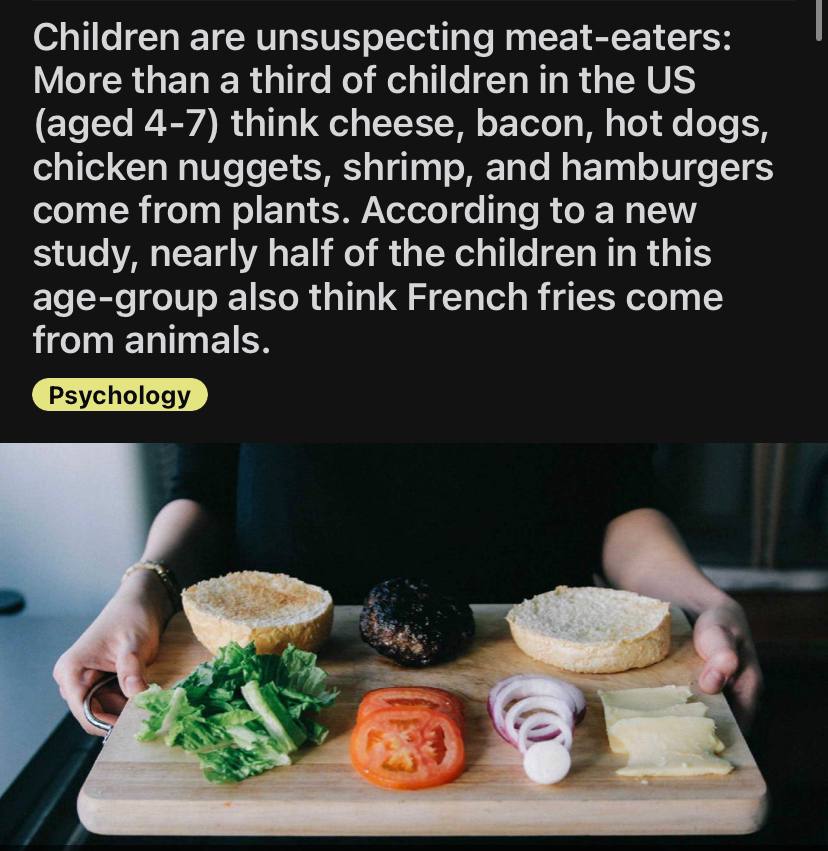
Task: Select the Psychology flair chip
Action: pyautogui.click(x=120, y=395)
